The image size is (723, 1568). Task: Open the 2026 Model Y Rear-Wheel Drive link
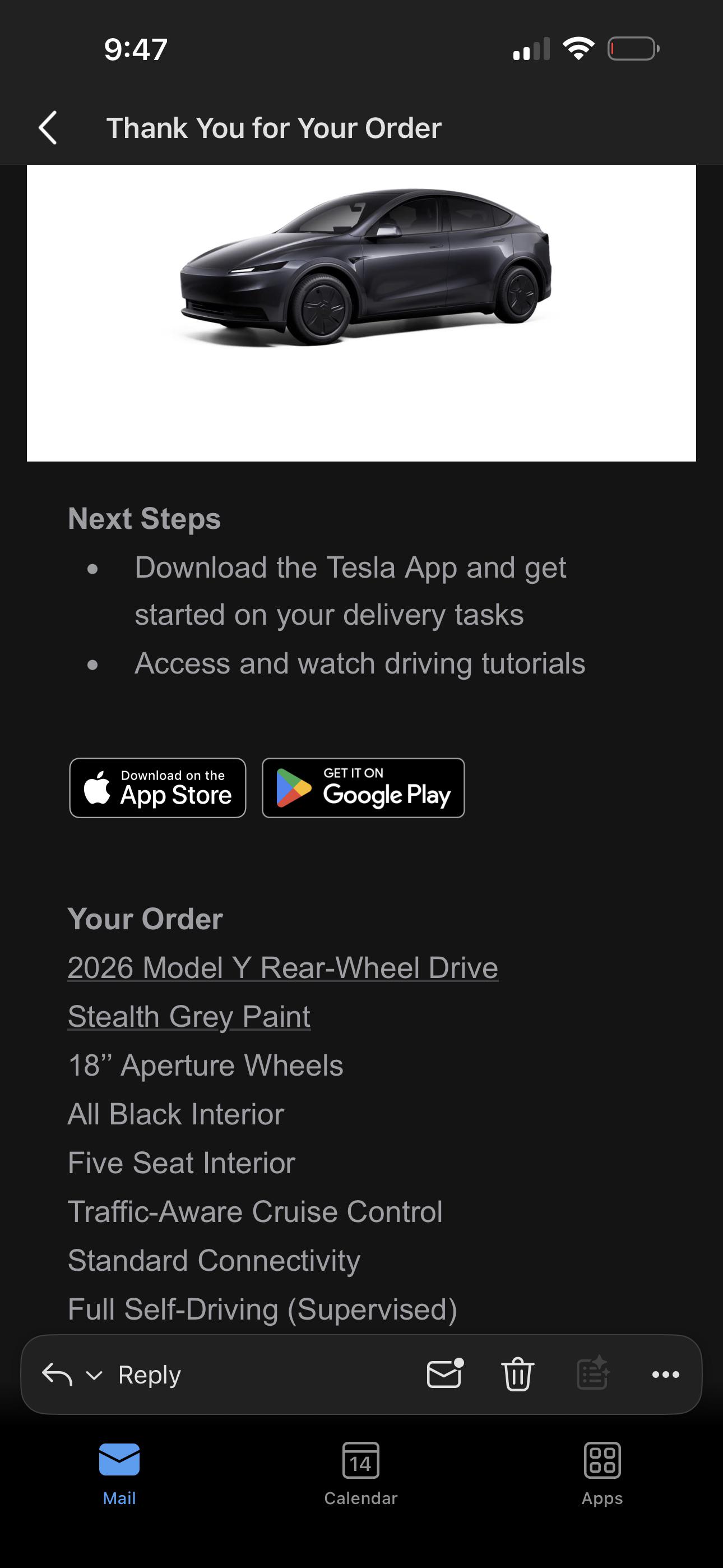[x=283, y=968]
